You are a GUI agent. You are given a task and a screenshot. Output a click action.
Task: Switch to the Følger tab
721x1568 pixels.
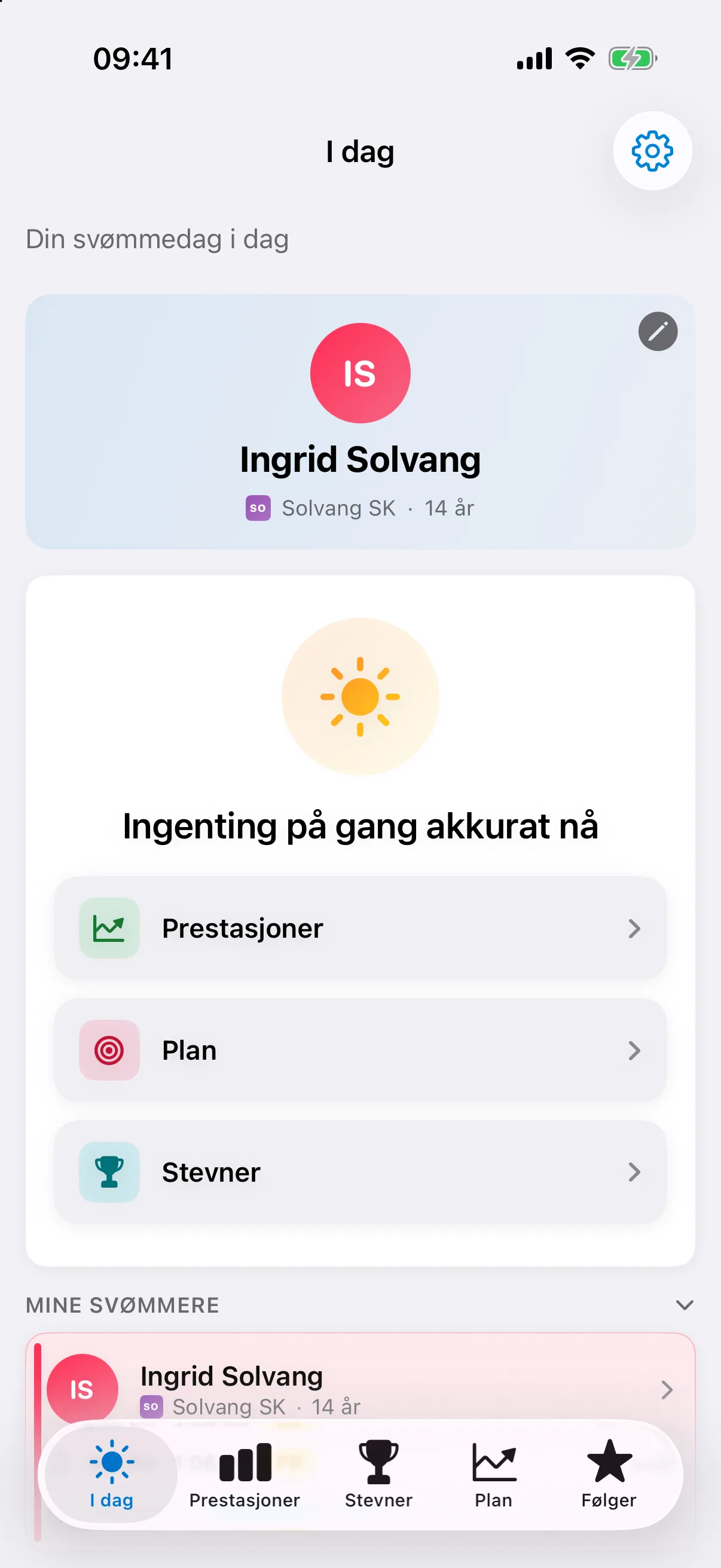[609, 1474]
